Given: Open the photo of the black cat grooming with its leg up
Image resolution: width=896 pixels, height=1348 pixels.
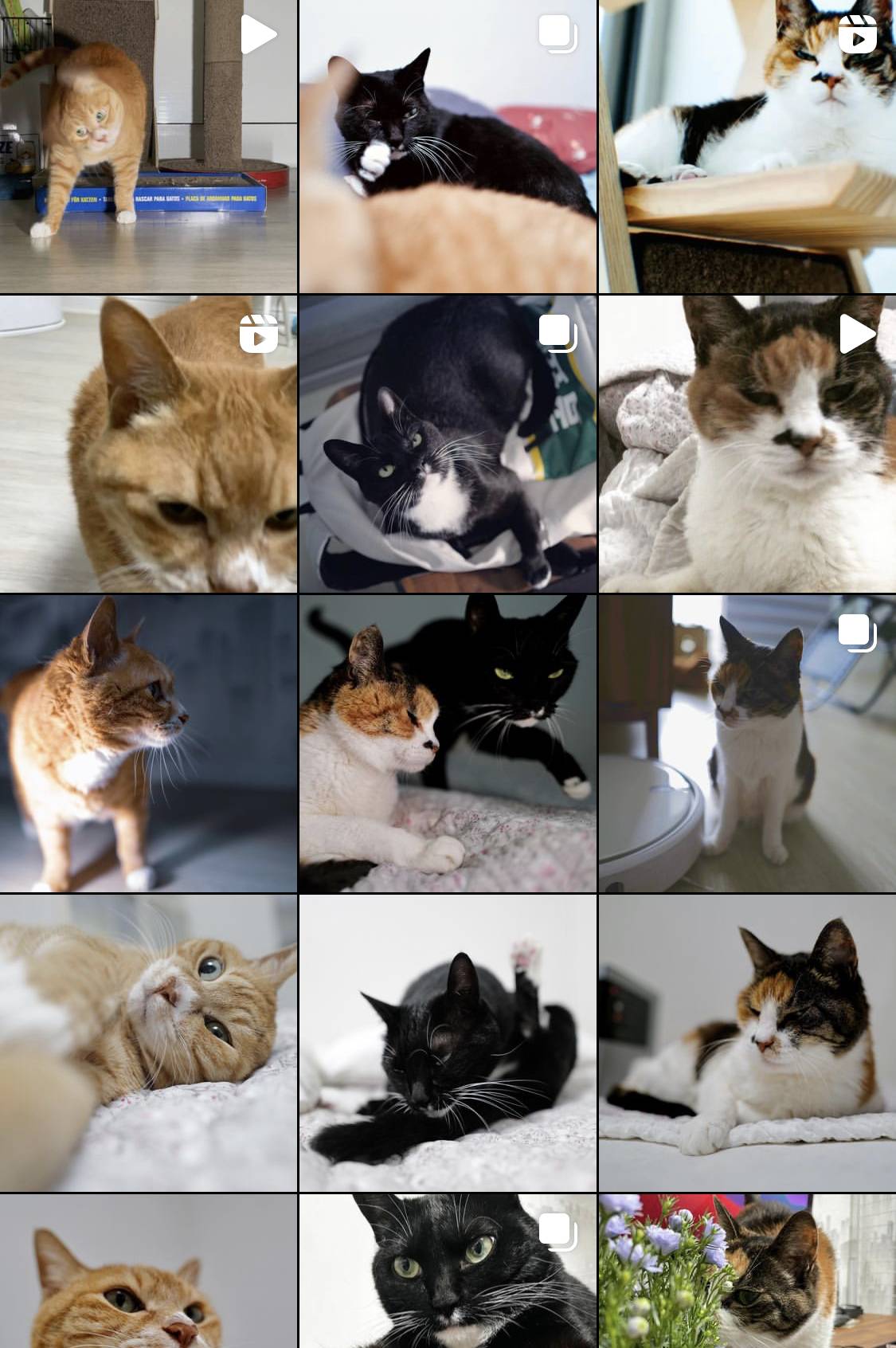Looking at the screenshot, I should [448, 1043].
